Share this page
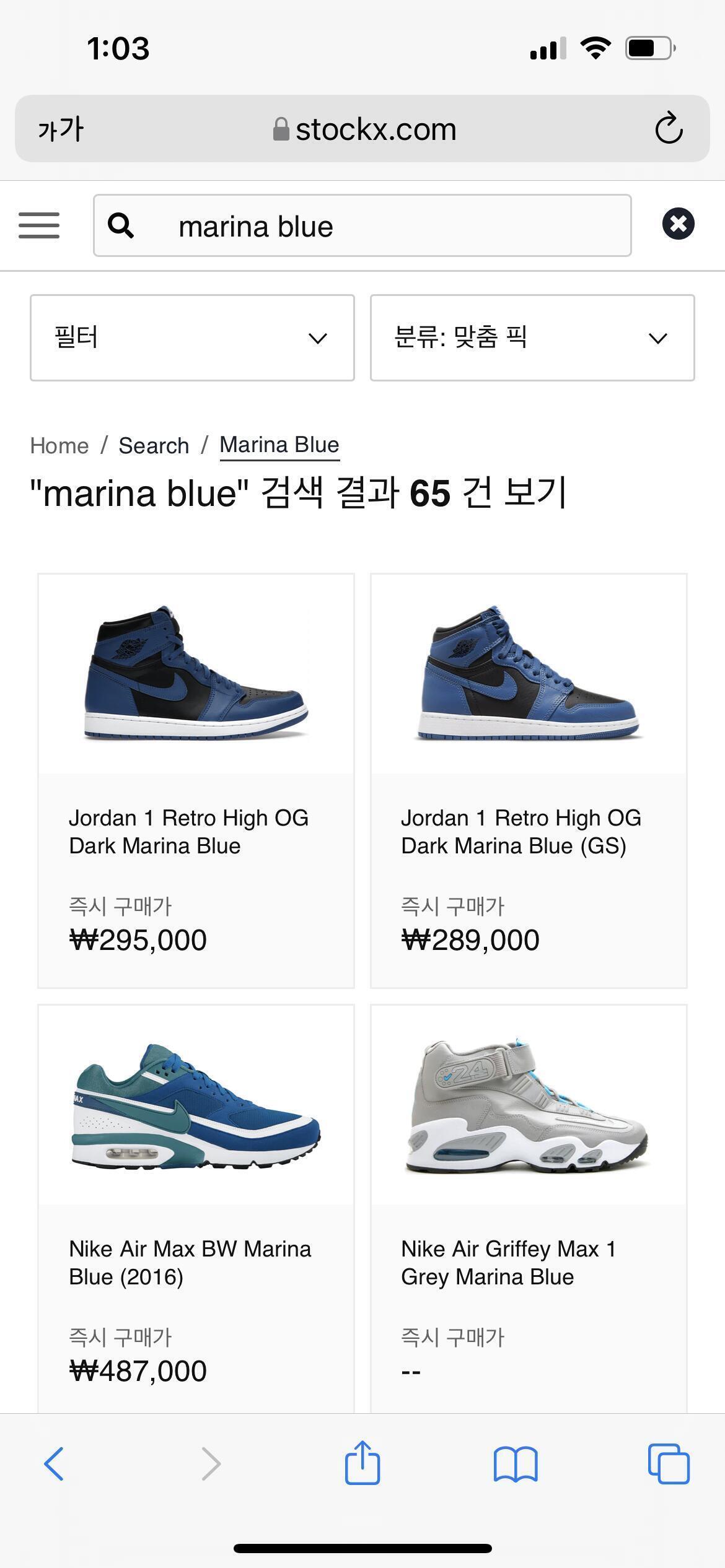The height and width of the screenshot is (1568, 725). 362,1464
